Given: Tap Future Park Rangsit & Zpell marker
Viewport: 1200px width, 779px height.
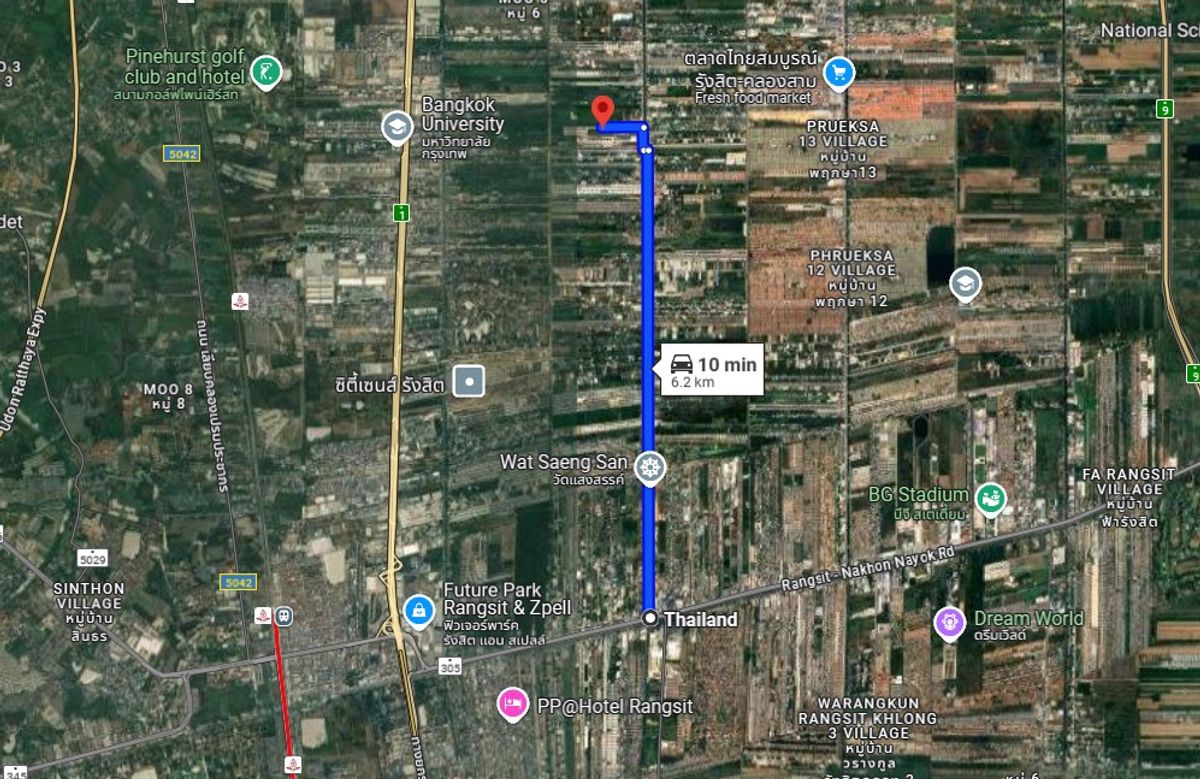Looking at the screenshot, I should (x=418, y=609).
